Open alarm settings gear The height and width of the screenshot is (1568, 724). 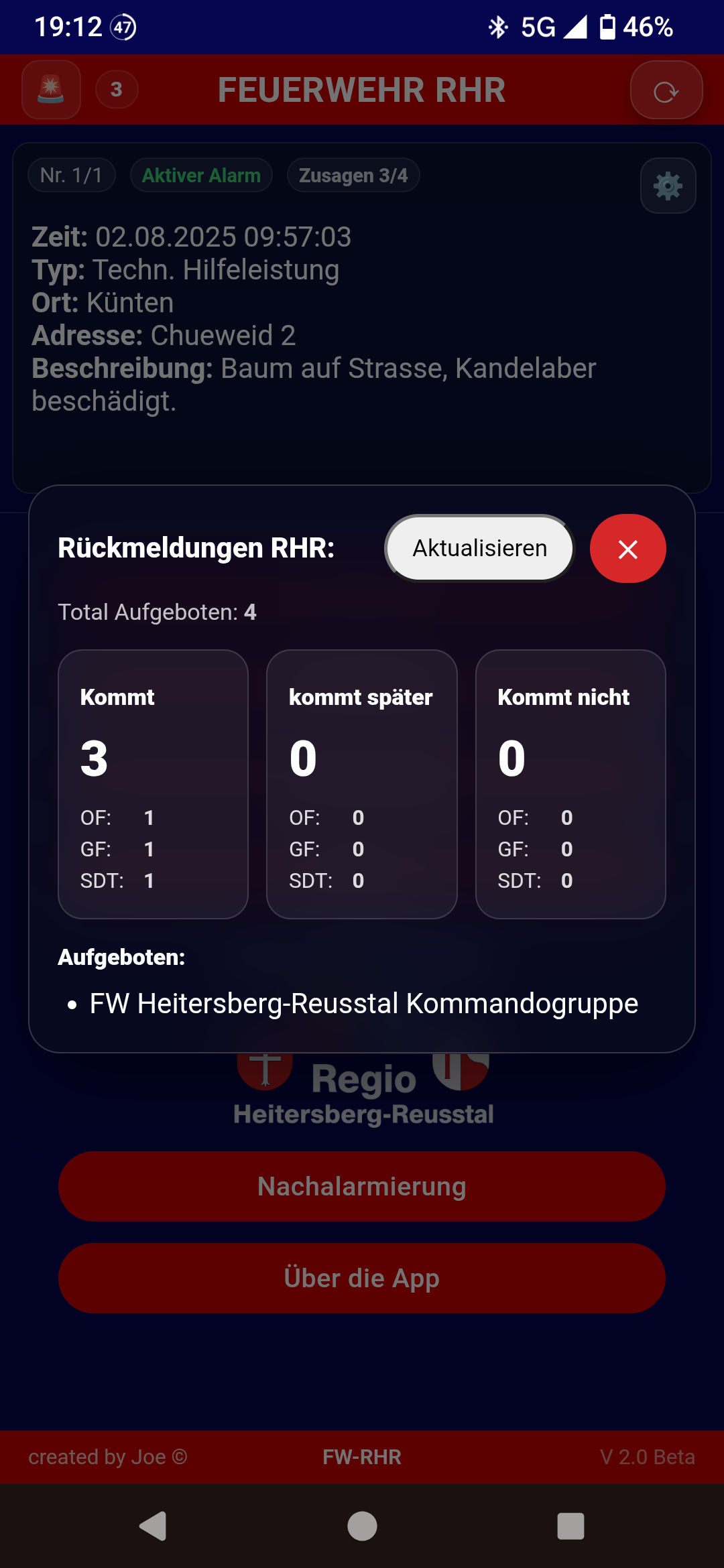668,186
